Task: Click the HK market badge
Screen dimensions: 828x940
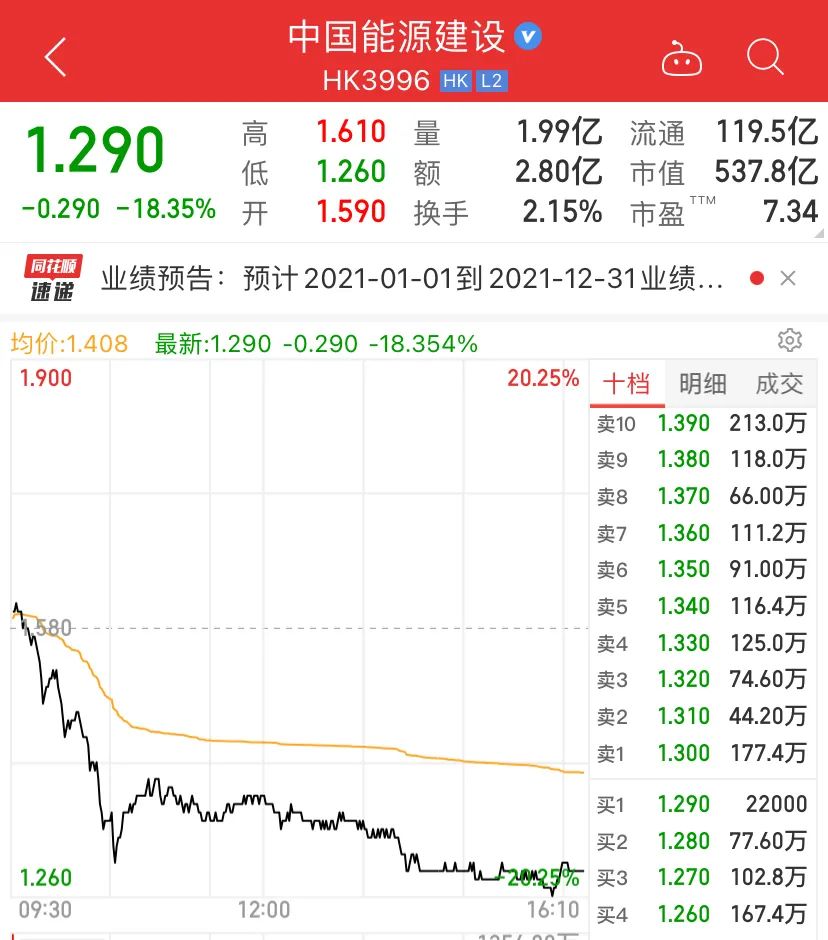Action: 455,82
